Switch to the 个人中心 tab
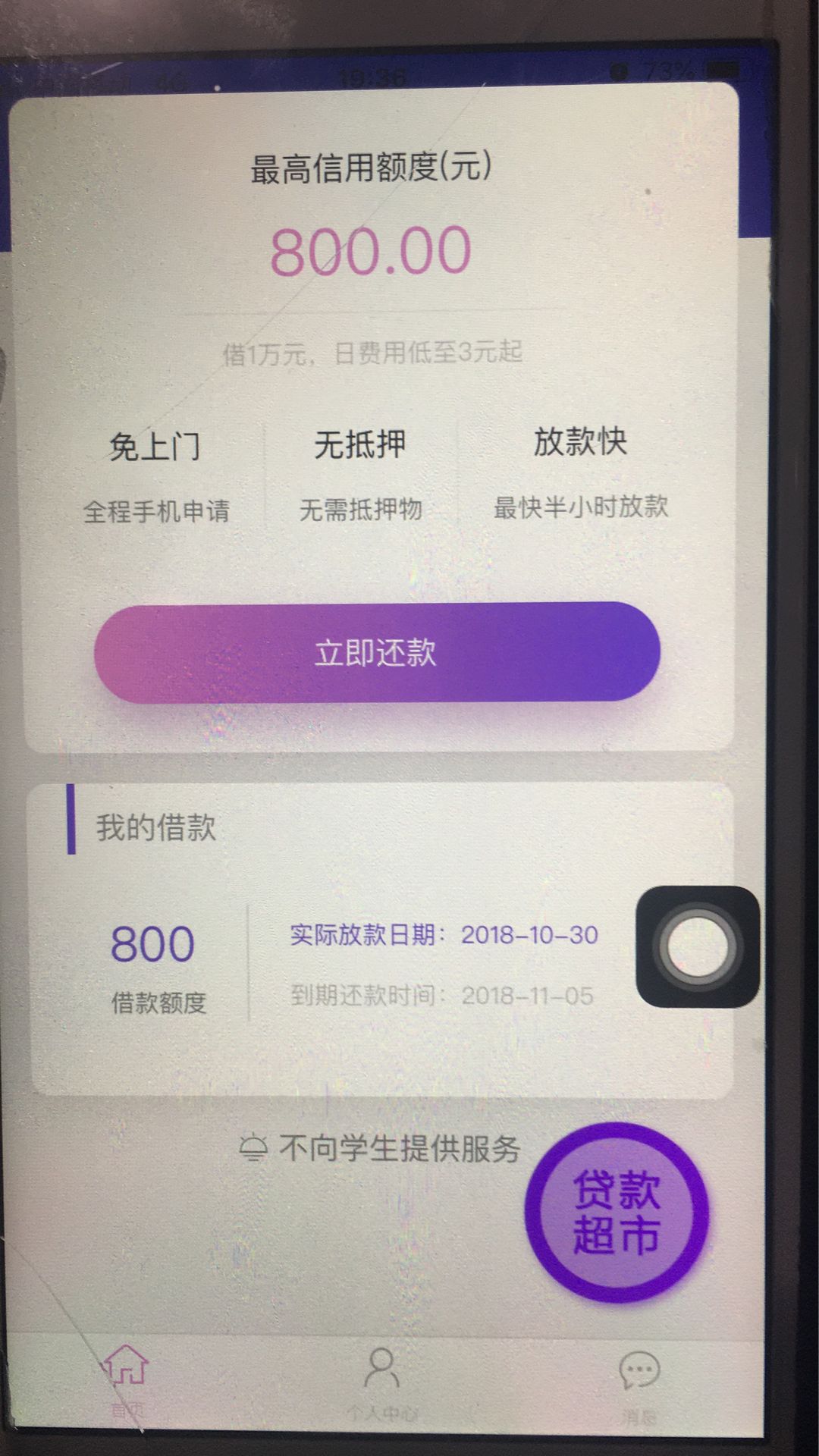This screenshot has height=1456, width=819. (x=382, y=1383)
